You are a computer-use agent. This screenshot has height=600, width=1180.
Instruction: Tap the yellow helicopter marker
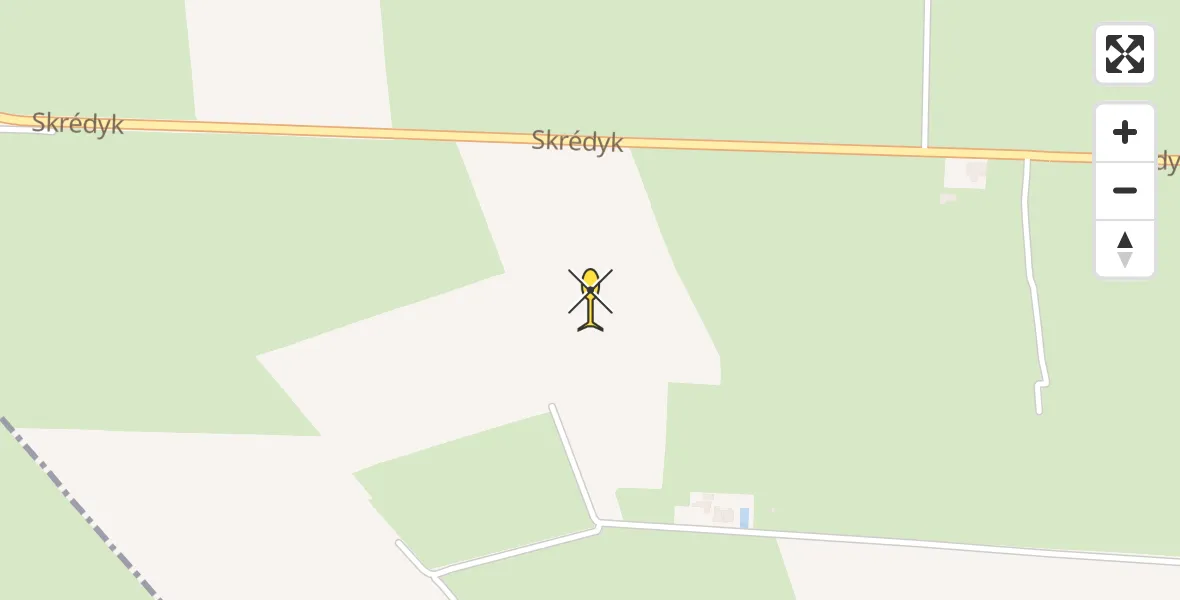(x=591, y=298)
